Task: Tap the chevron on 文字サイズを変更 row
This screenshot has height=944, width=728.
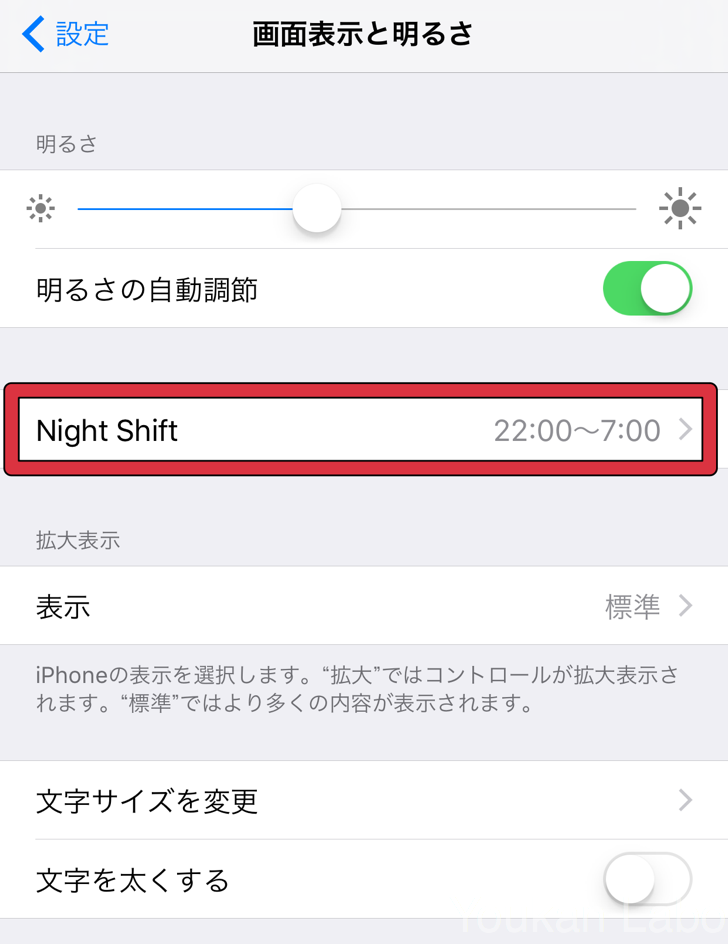Action: pos(686,800)
